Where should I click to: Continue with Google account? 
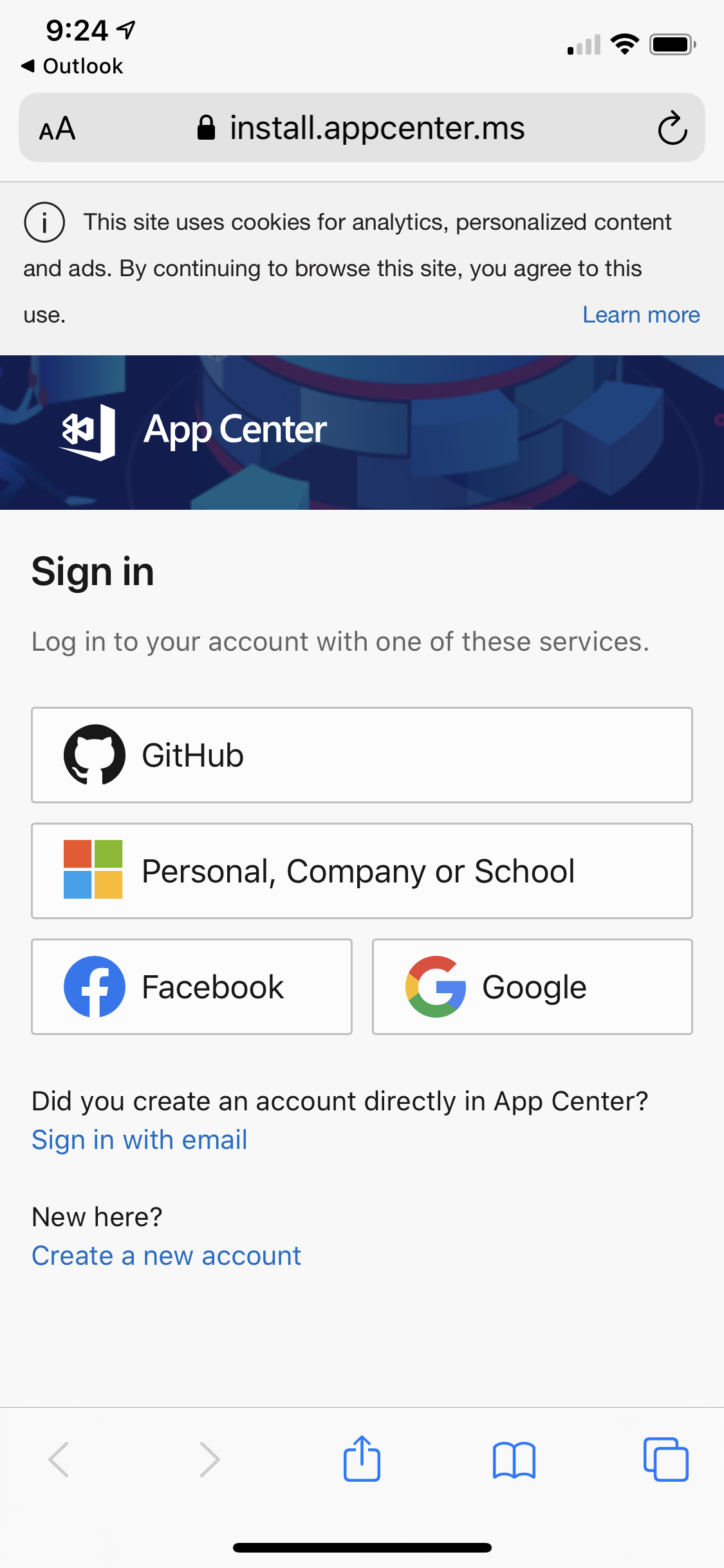pos(532,987)
